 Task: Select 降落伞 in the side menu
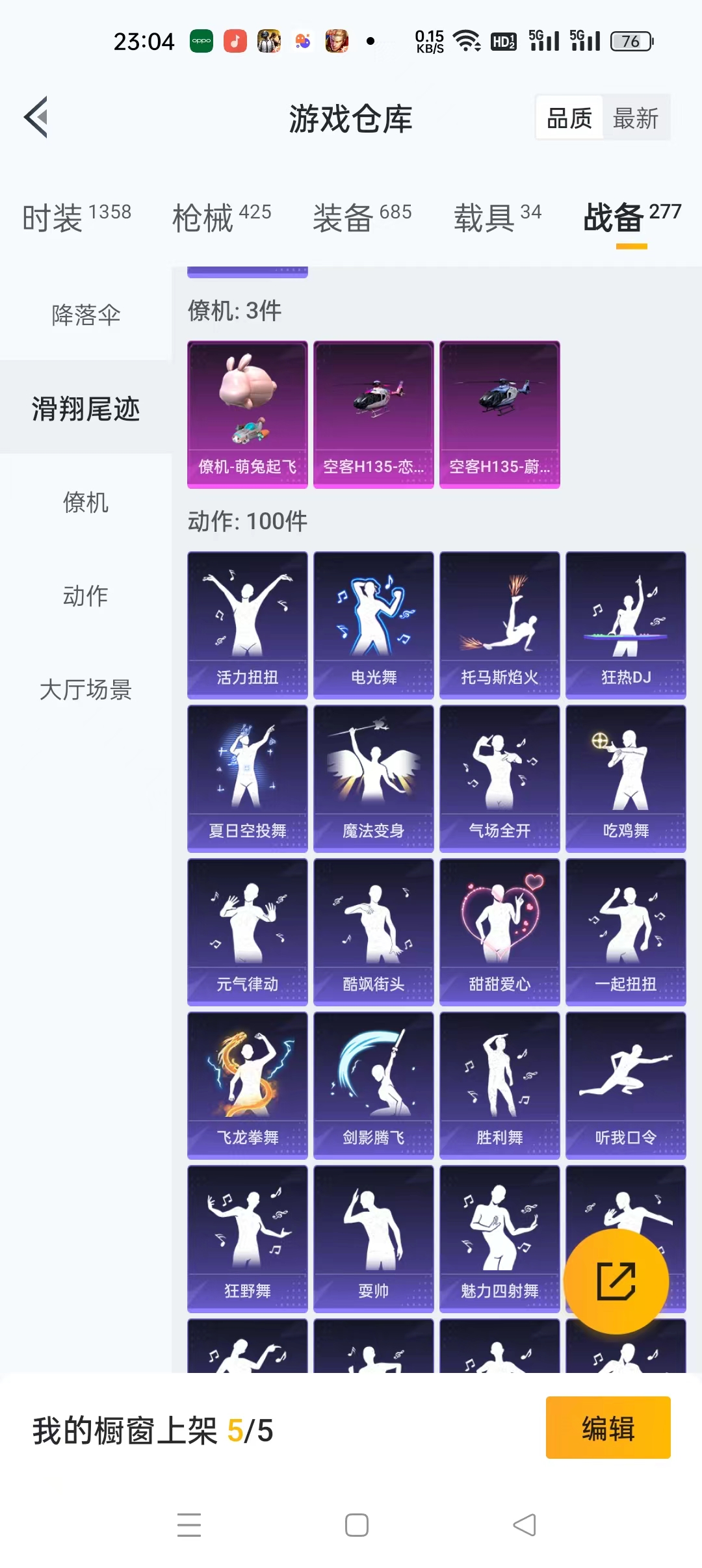[86, 315]
